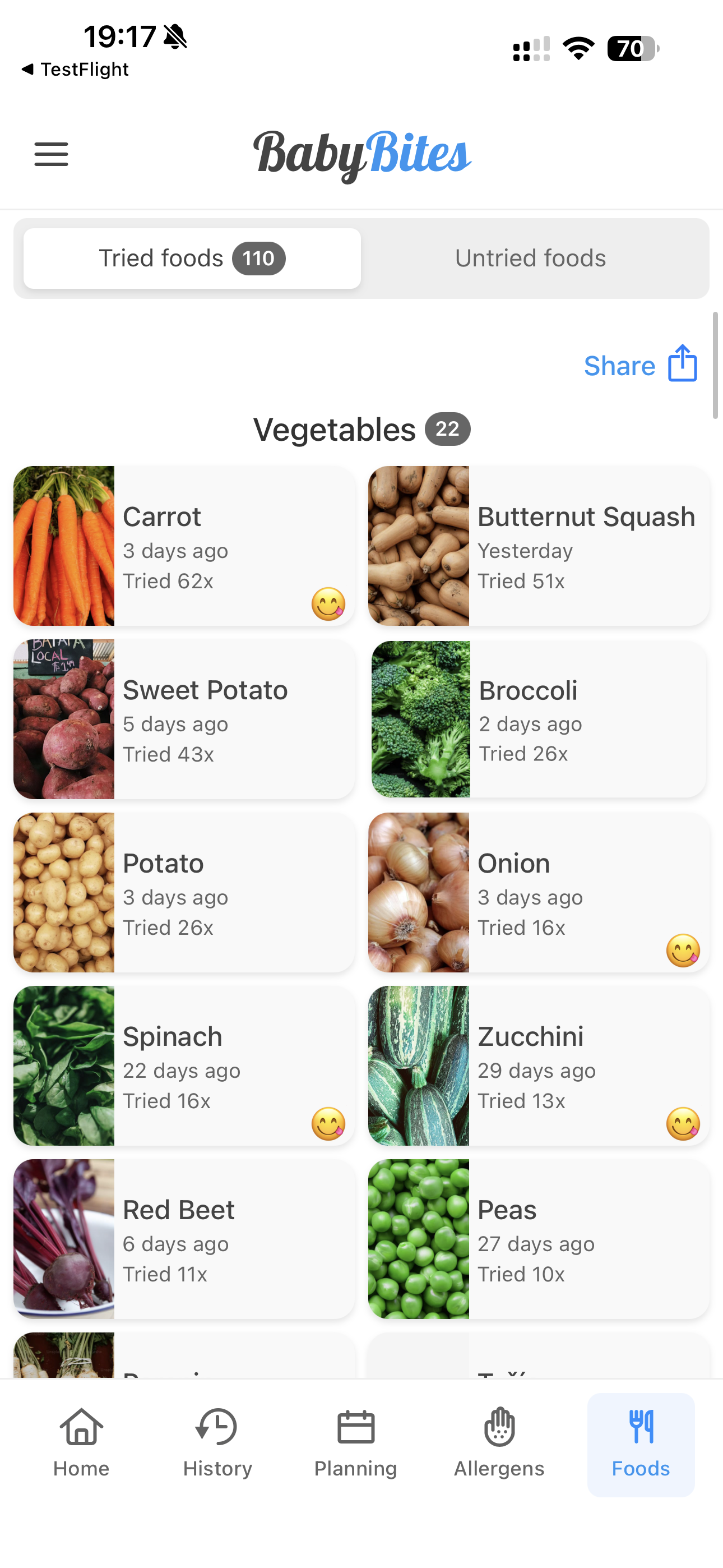Screen dimensions: 723x1568
Task: Tap the Vegetables 22 section header
Action: 361,428
